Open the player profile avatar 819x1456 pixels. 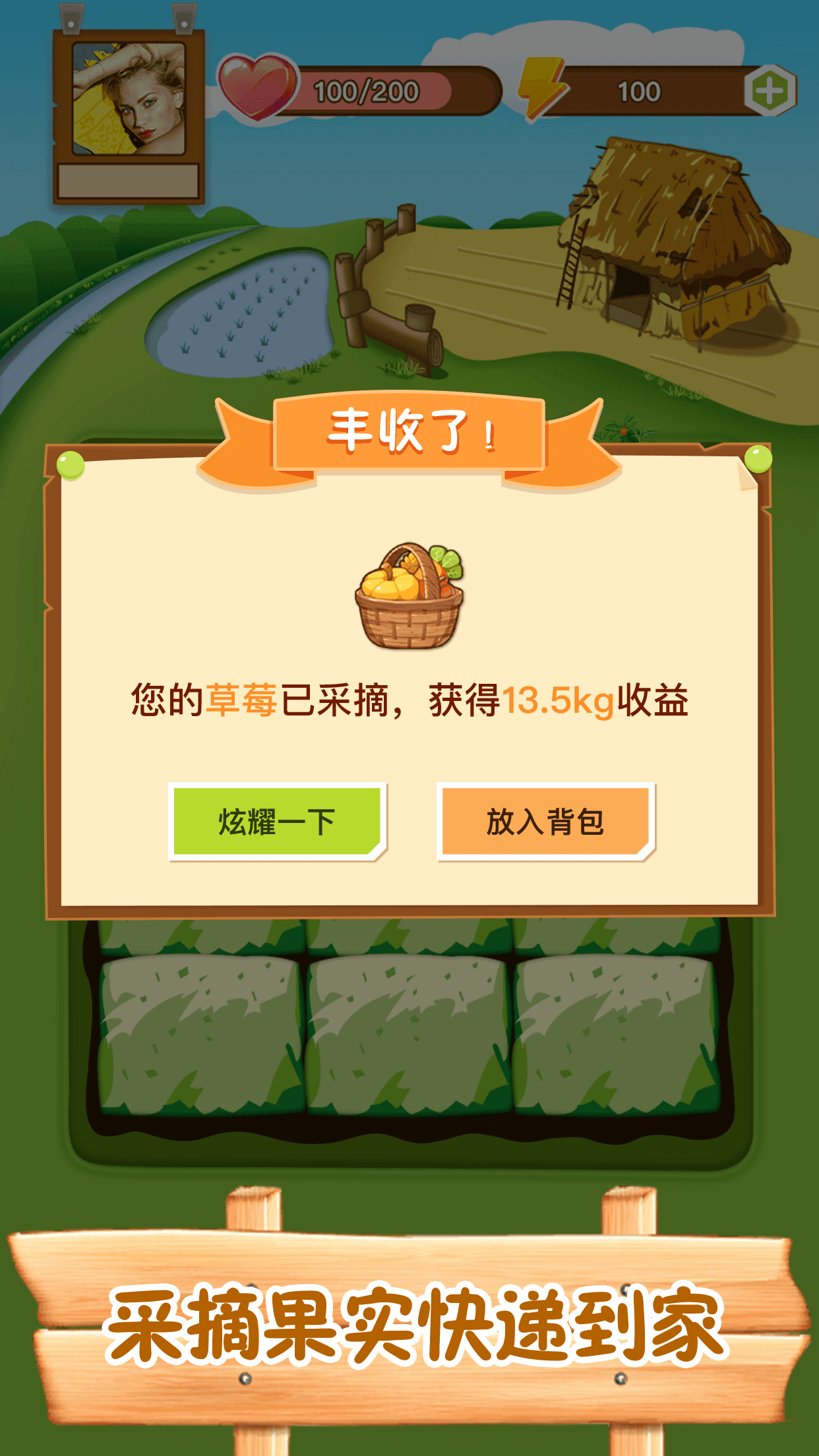coord(129,99)
